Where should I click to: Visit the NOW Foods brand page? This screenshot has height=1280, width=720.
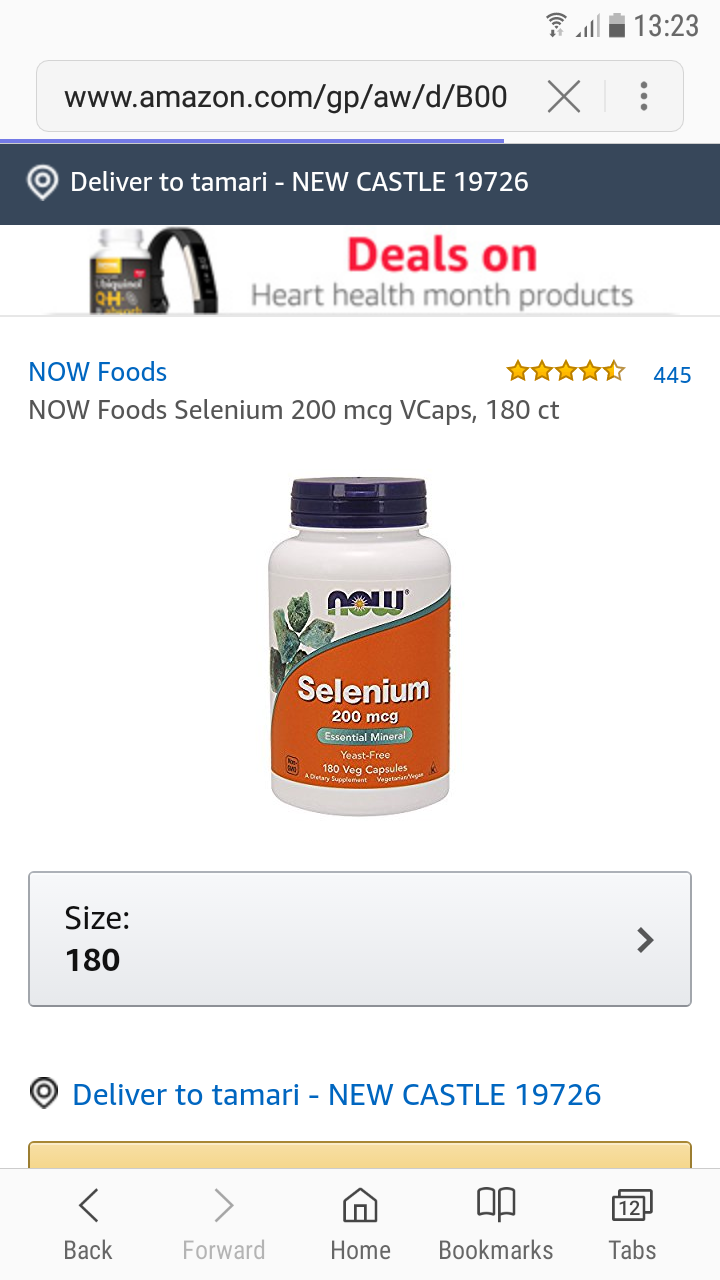point(98,372)
